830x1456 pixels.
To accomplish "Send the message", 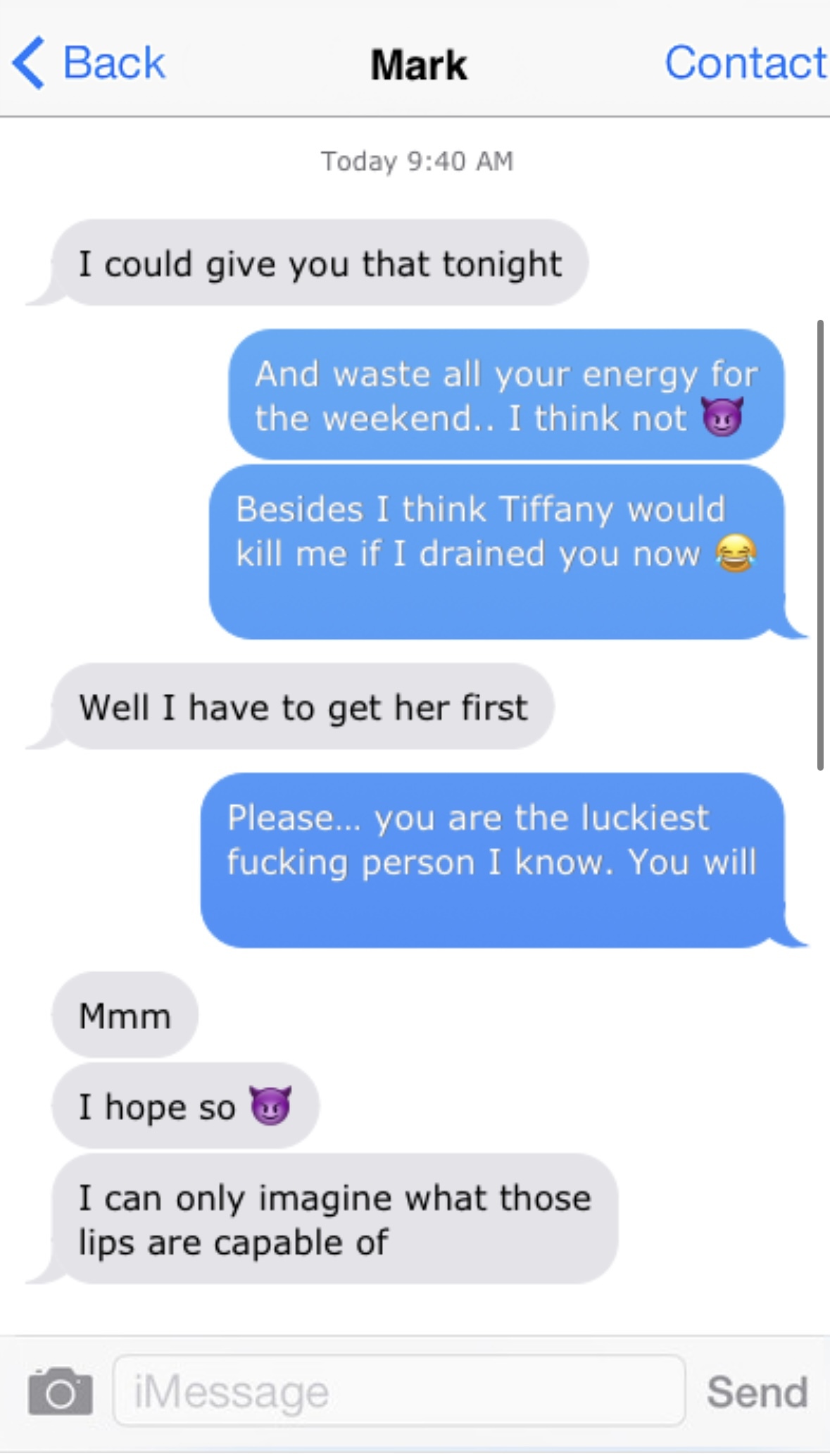I will coord(757,1392).
